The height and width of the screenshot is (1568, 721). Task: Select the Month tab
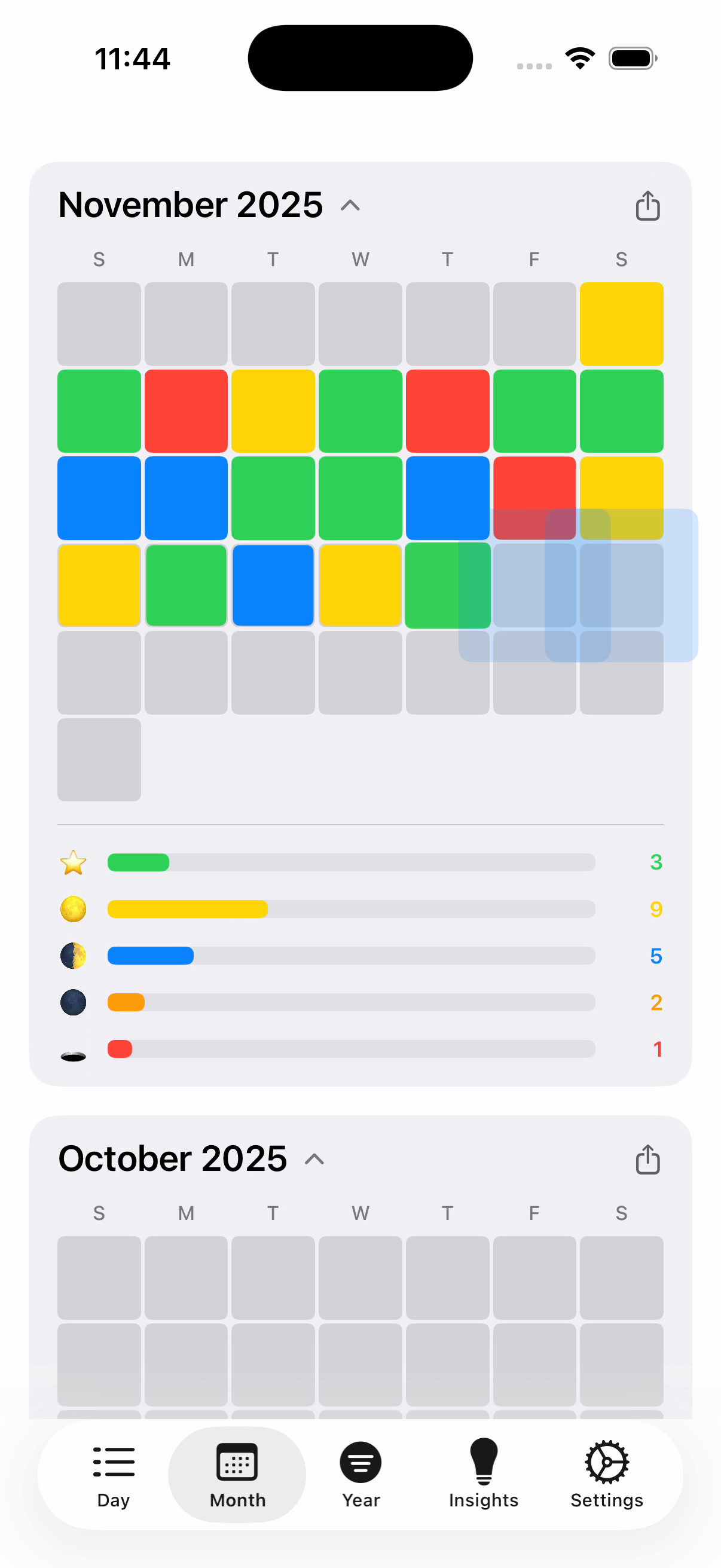(x=237, y=1474)
